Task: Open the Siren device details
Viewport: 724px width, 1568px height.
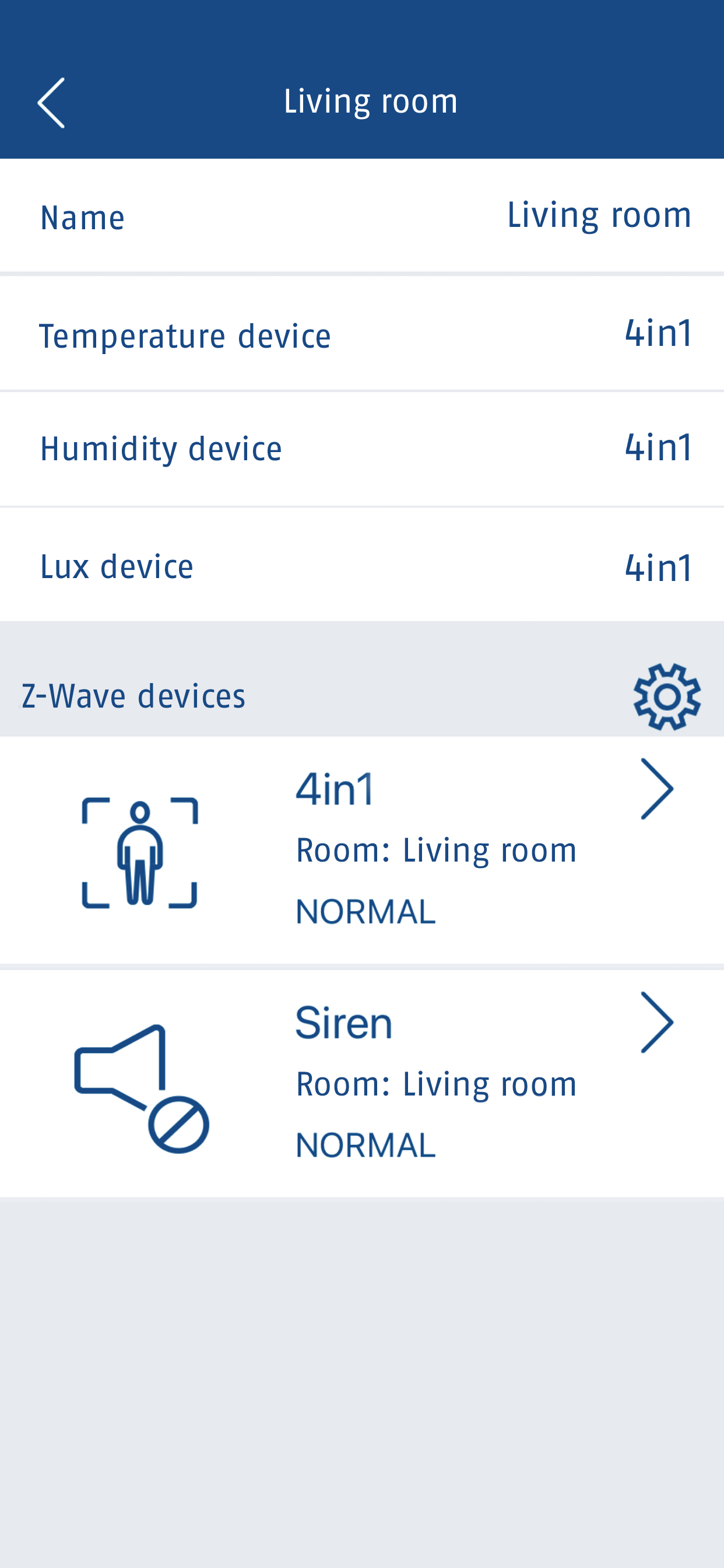Action: (x=362, y=1083)
